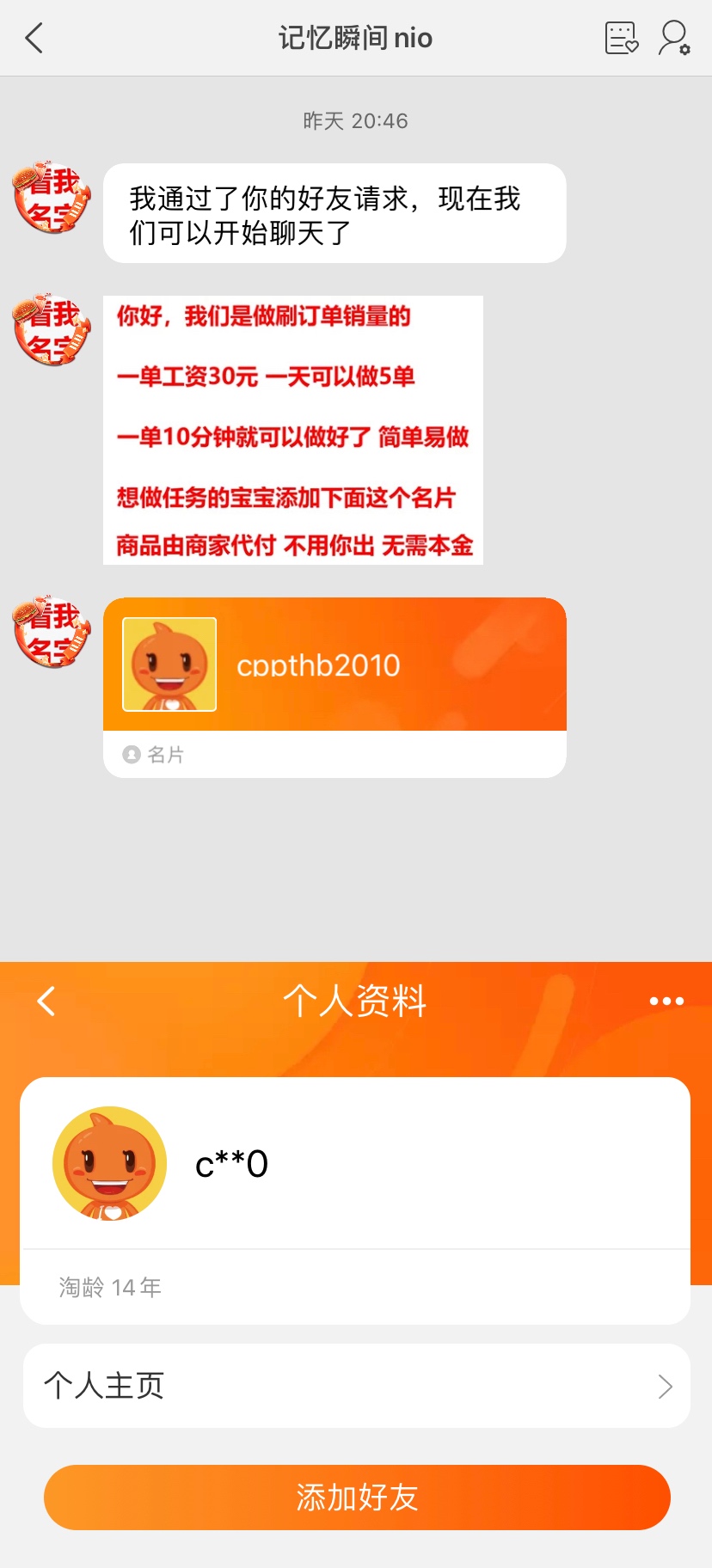Tap the cartoon avatar on the cppthb2010 card

point(169,663)
